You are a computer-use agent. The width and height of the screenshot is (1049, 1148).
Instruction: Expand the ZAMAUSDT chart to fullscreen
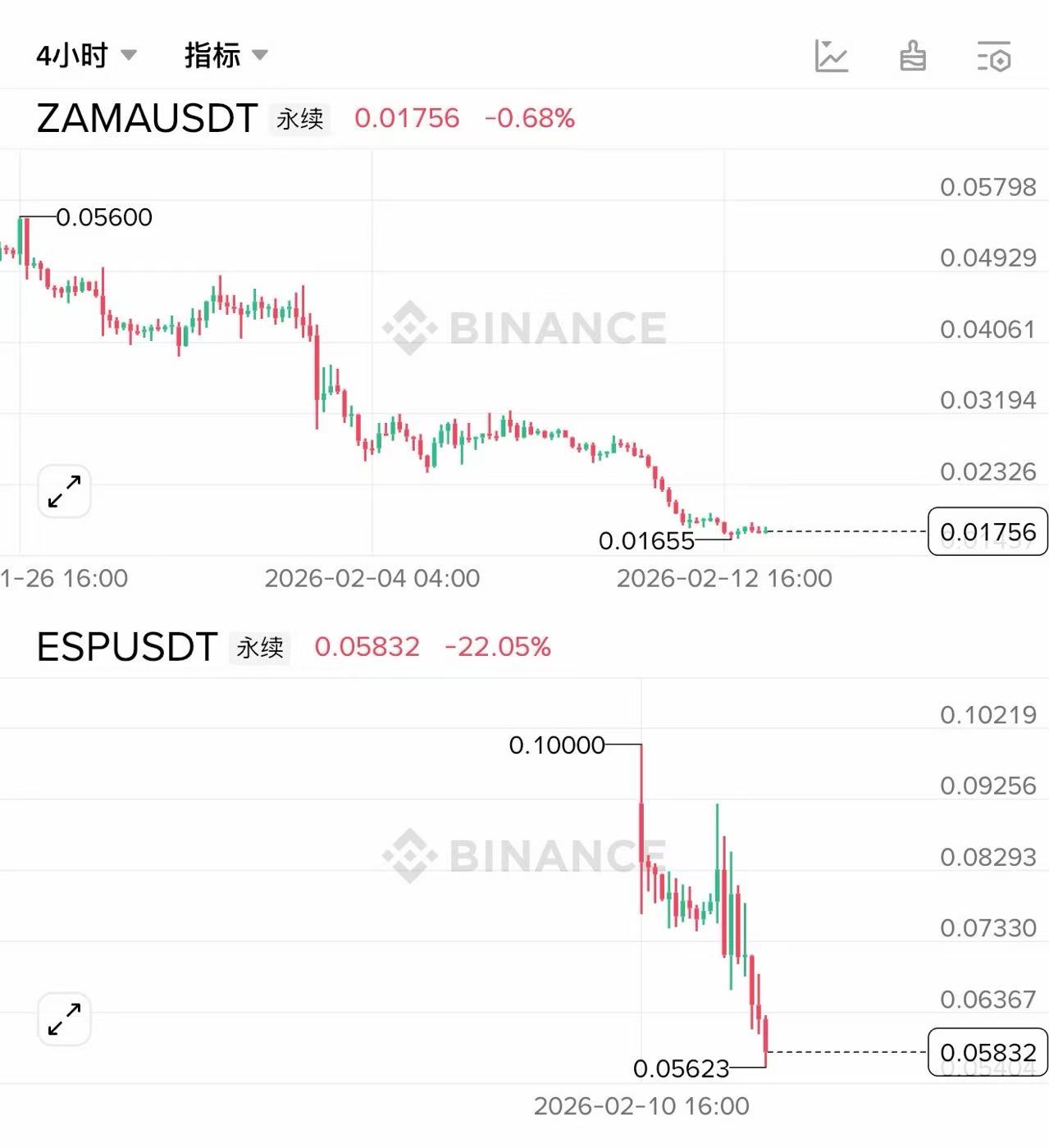[64, 491]
